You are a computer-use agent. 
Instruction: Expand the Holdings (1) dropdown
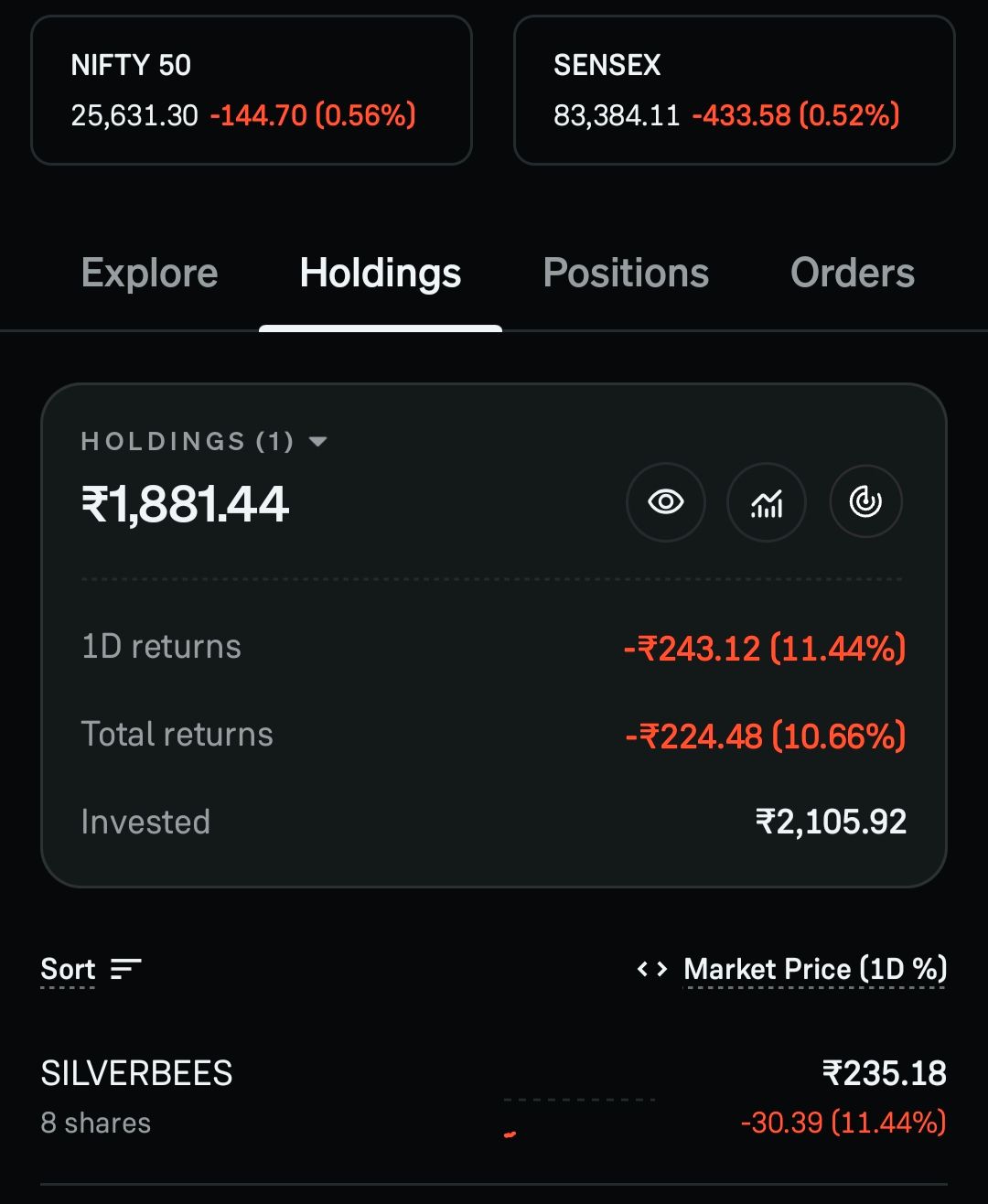pos(203,442)
